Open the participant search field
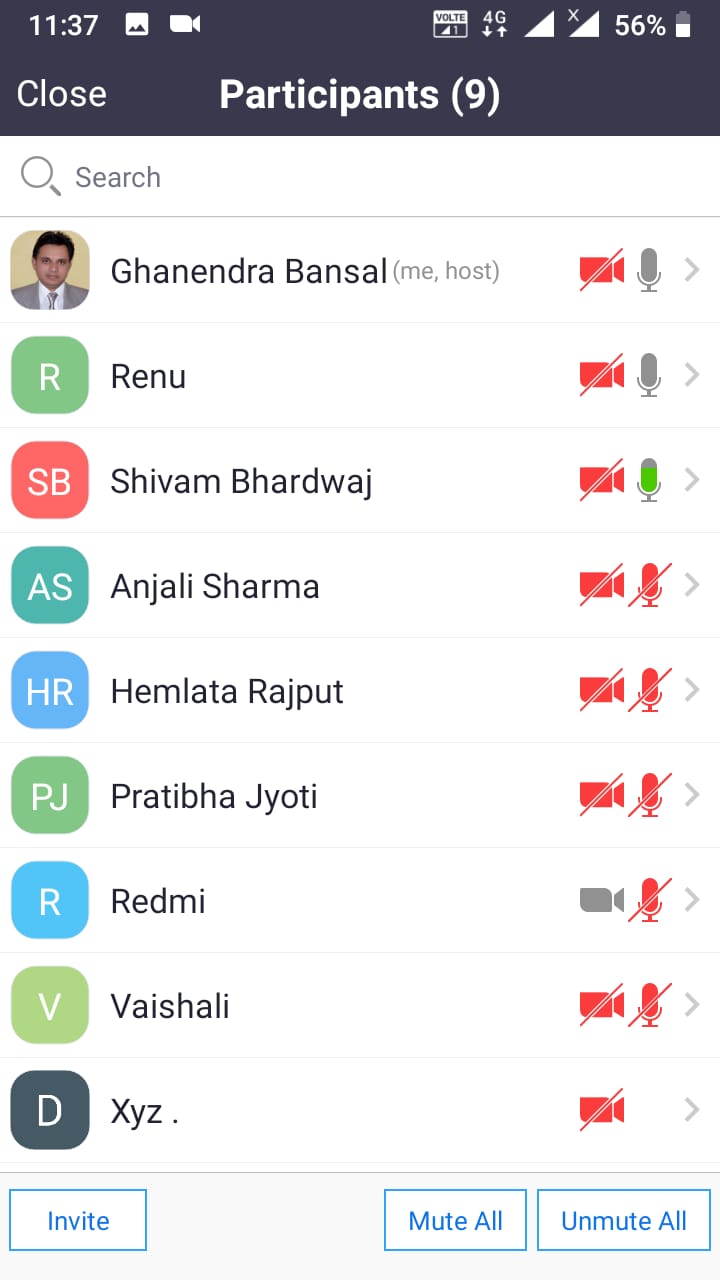 click(x=360, y=177)
